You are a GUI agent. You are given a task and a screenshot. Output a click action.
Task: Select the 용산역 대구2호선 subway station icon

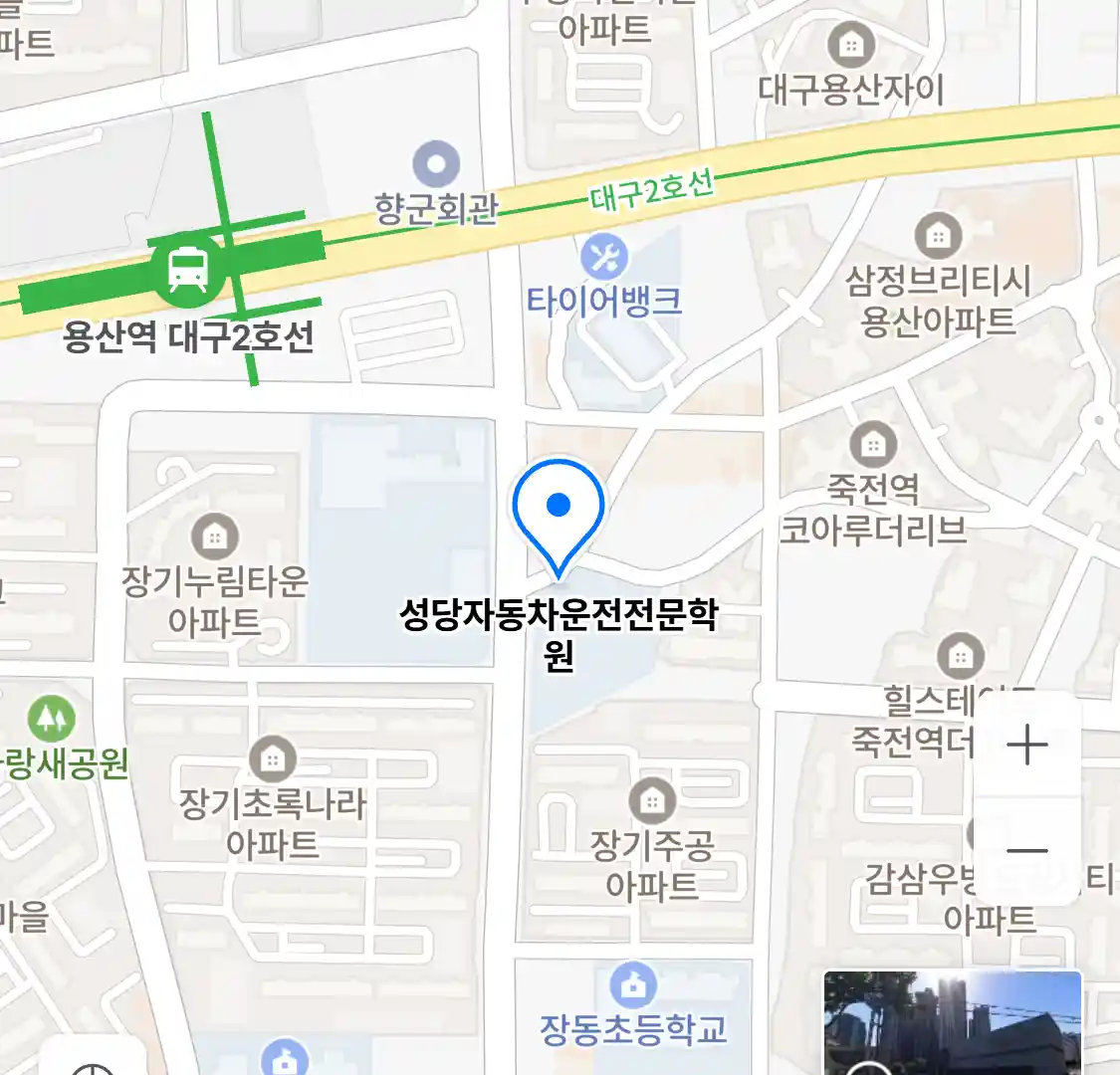click(187, 268)
